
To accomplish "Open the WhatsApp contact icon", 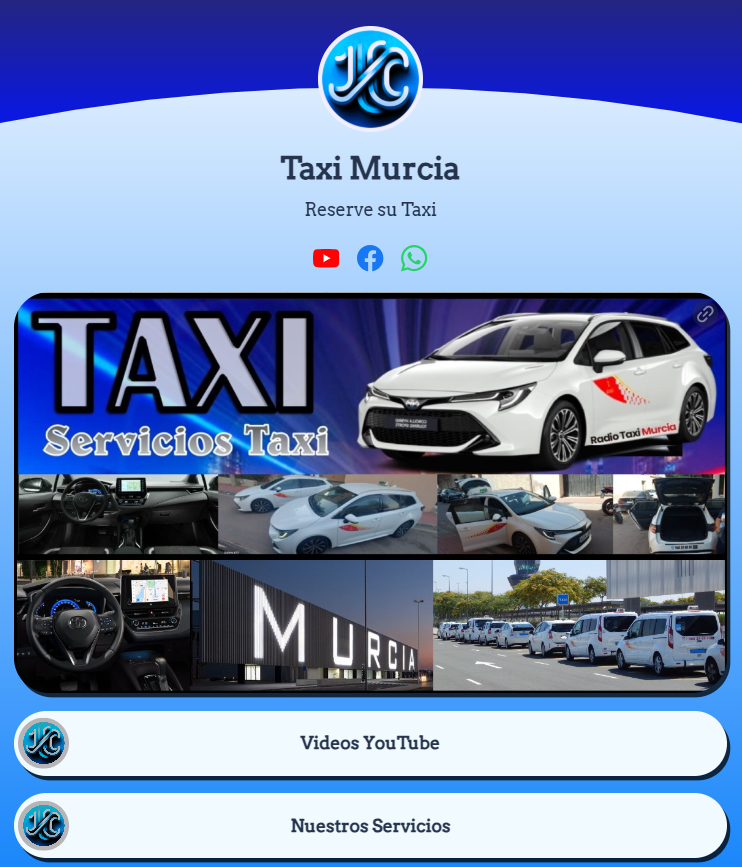I will 414,258.
